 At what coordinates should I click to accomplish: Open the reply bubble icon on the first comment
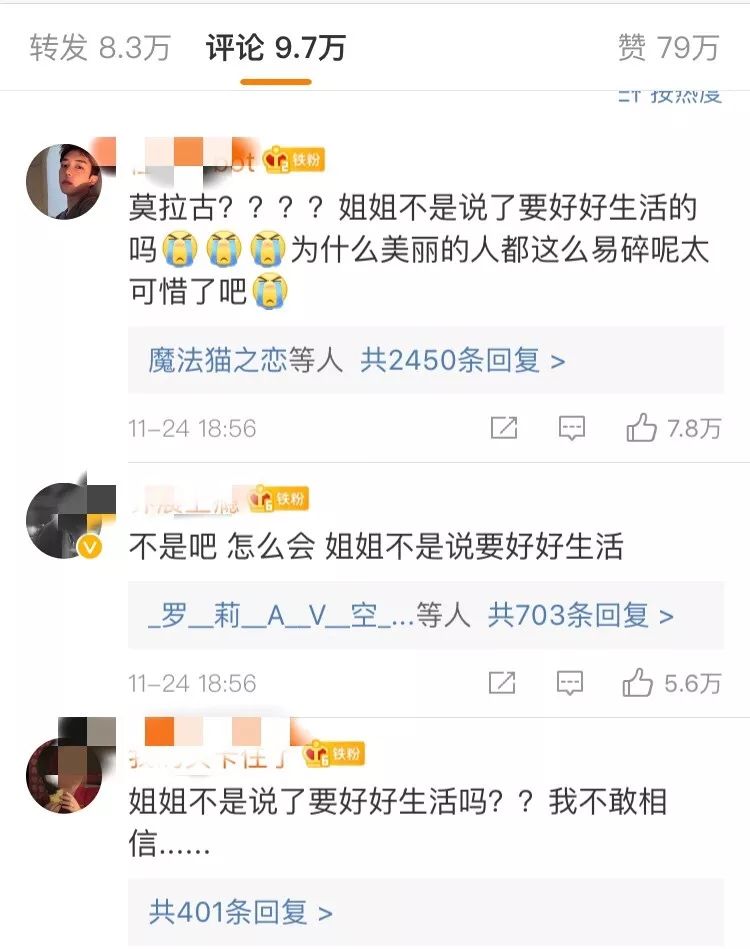point(570,425)
